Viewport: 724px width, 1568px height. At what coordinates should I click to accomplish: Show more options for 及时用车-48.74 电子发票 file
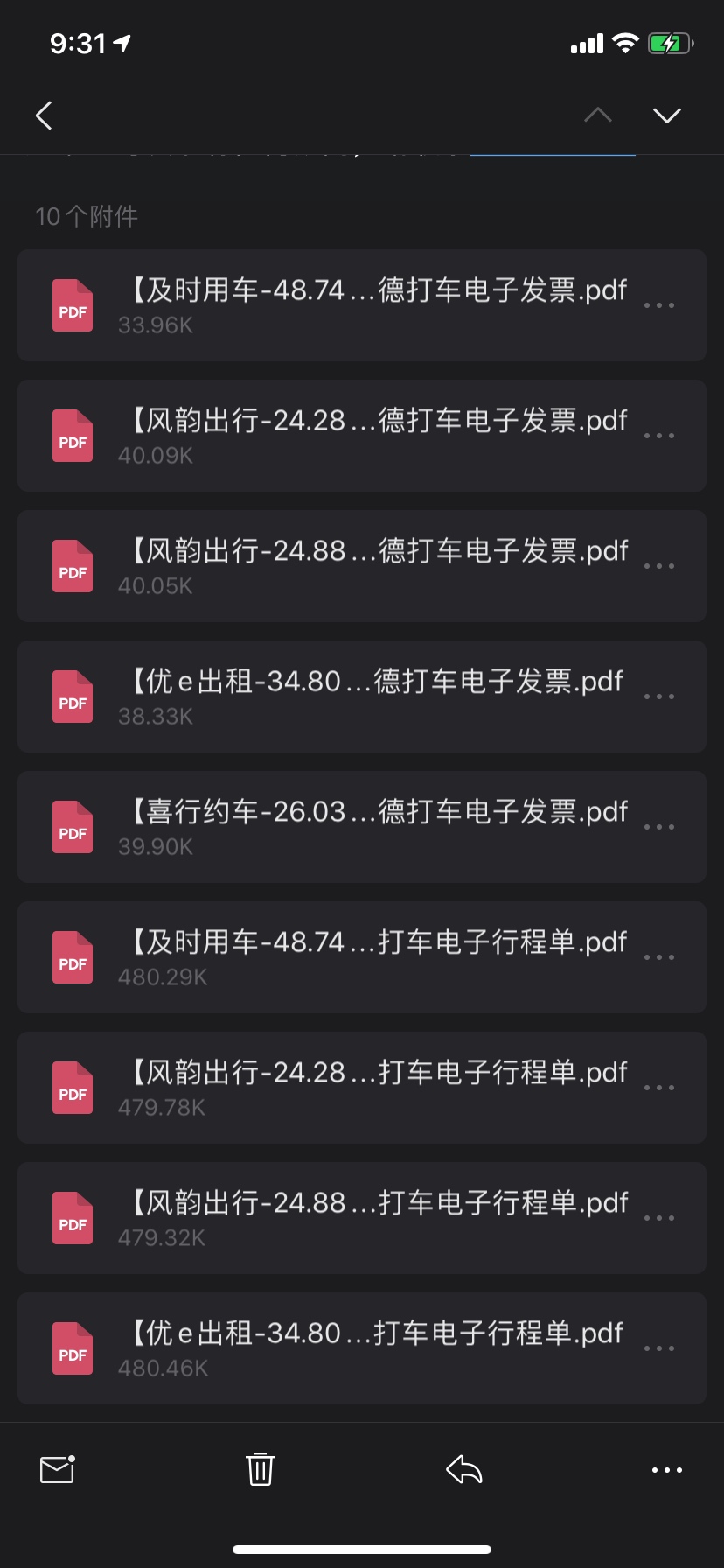(659, 305)
